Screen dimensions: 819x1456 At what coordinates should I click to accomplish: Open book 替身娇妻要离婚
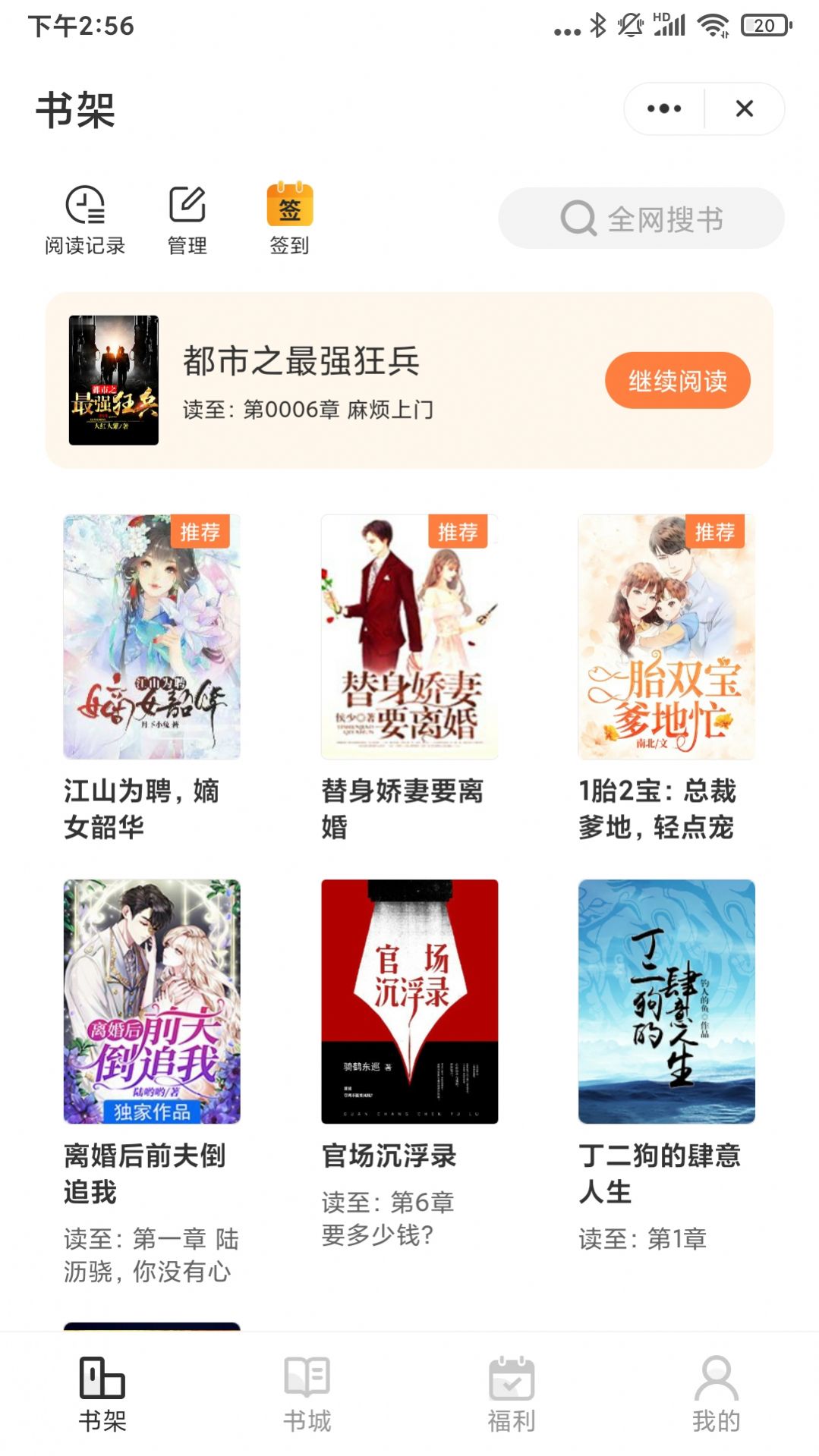409,637
